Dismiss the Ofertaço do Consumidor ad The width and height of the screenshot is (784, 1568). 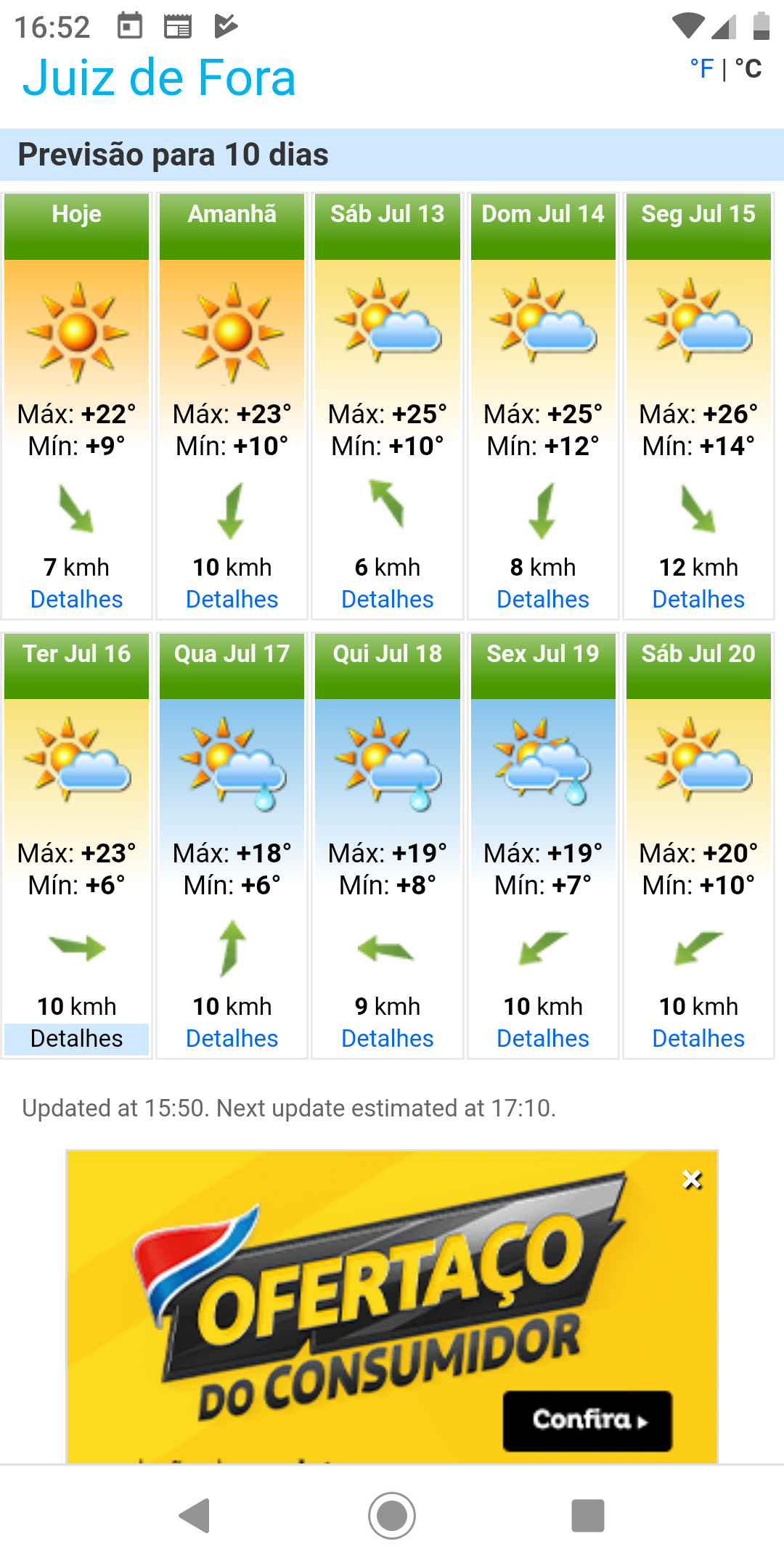[692, 1180]
